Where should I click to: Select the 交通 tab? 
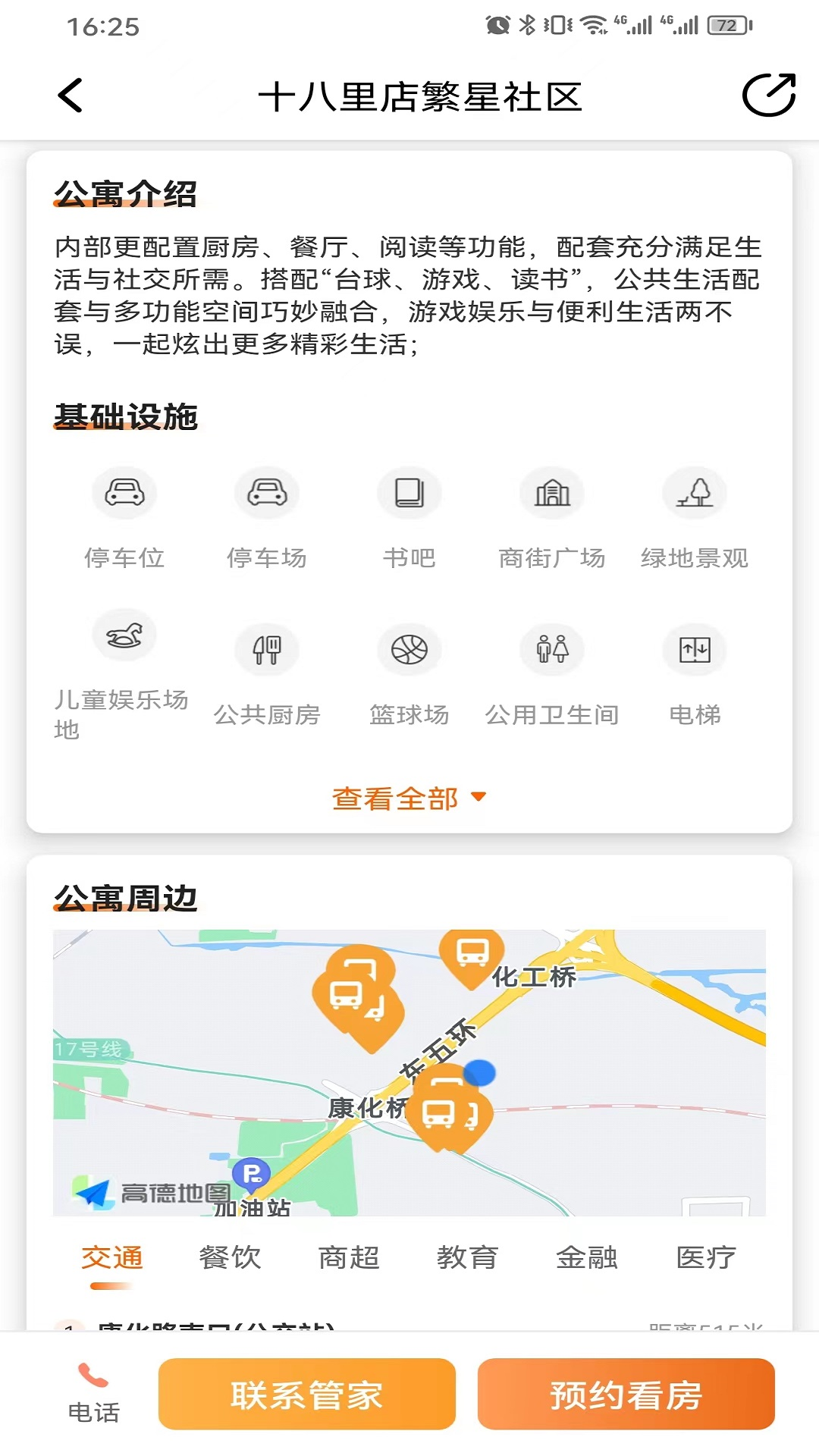111,1257
